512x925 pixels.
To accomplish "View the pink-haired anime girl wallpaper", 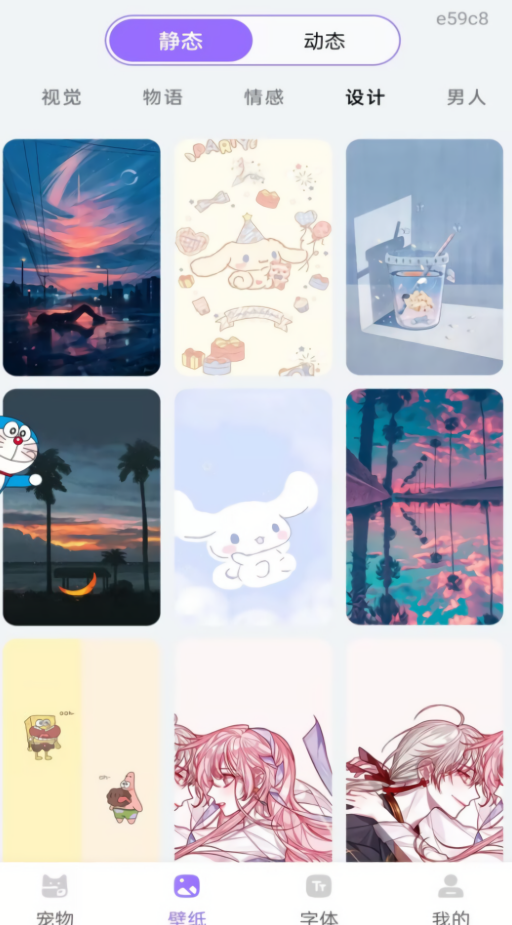I will tap(253, 750).
